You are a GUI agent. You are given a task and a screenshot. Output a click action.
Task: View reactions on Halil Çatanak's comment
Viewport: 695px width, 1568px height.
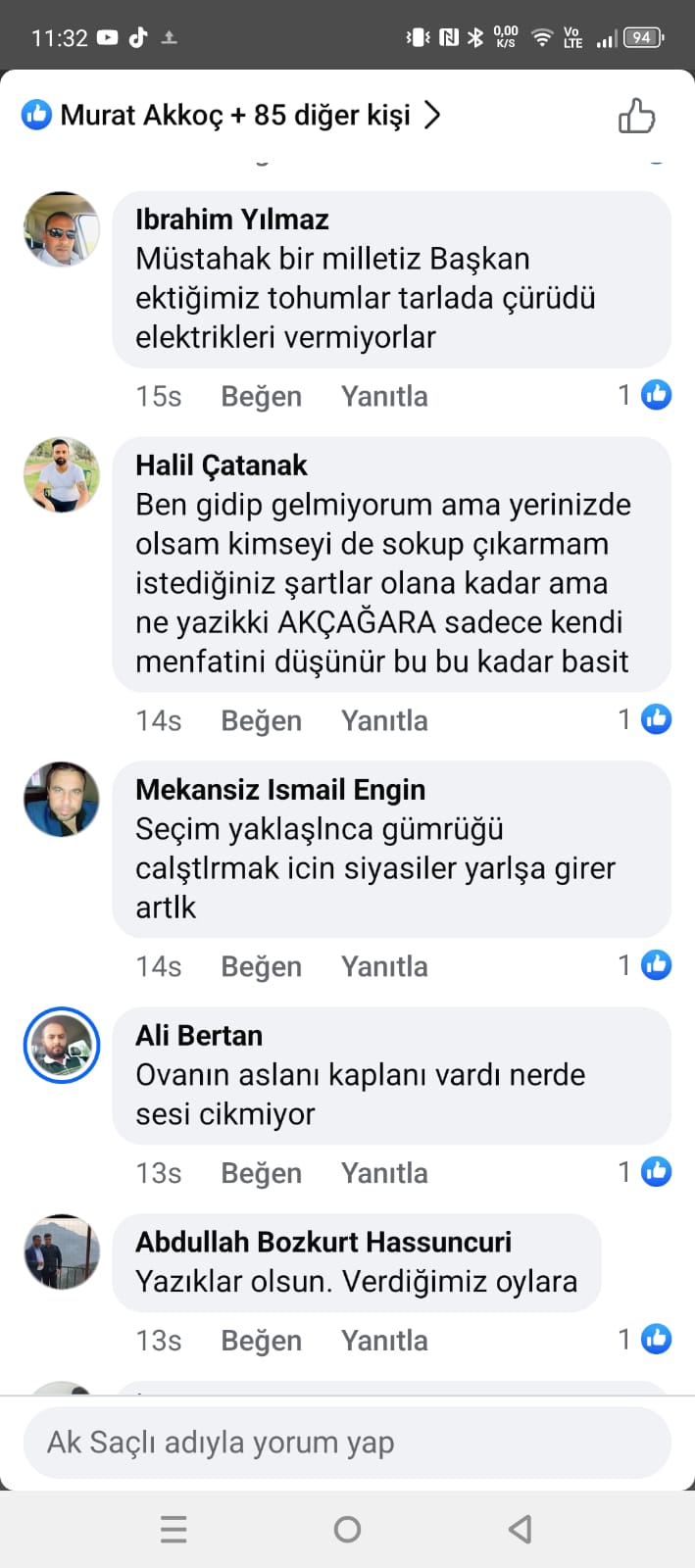[x=646, y=719]
